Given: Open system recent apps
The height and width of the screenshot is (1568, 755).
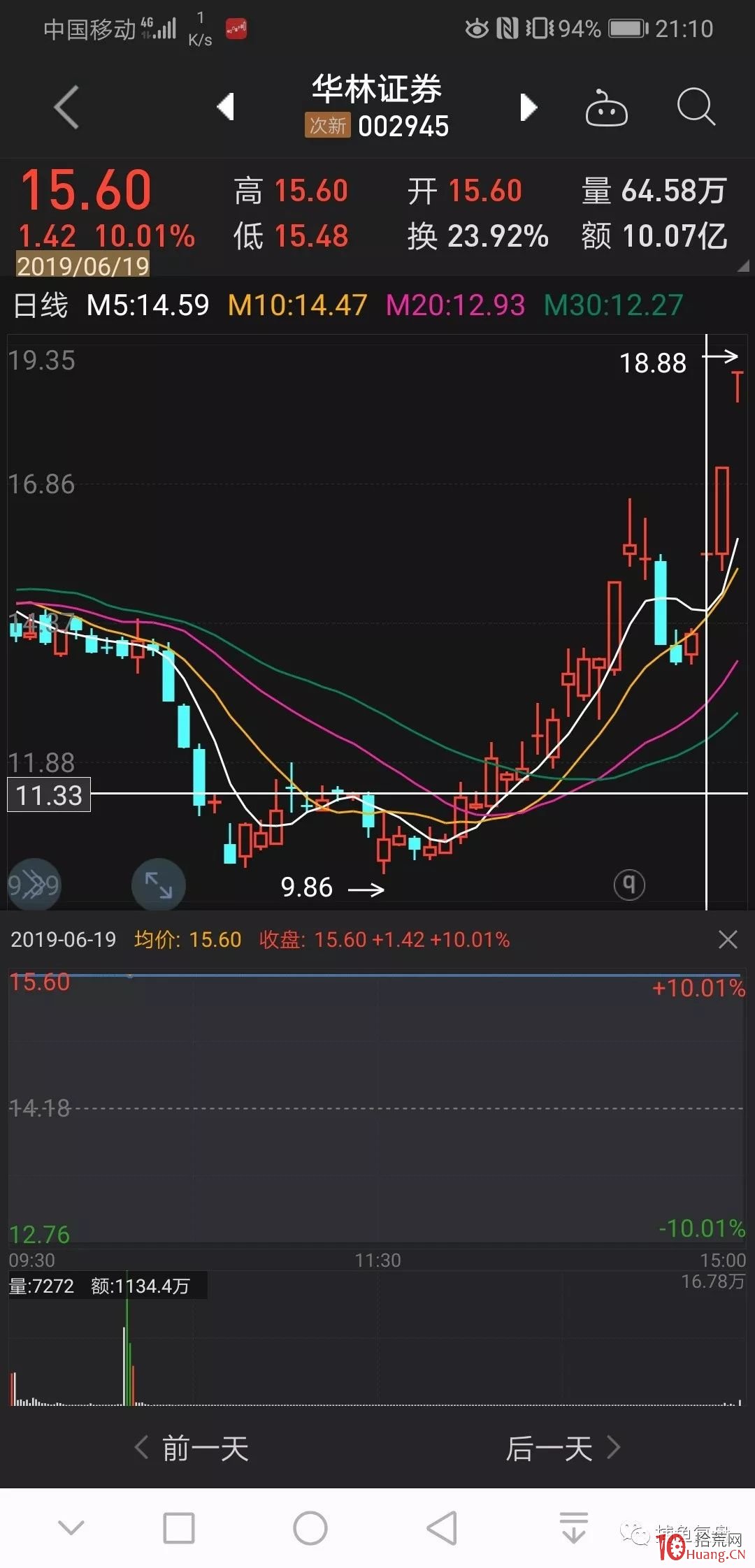Looking at the screenshot, I should click(179, 1528).
